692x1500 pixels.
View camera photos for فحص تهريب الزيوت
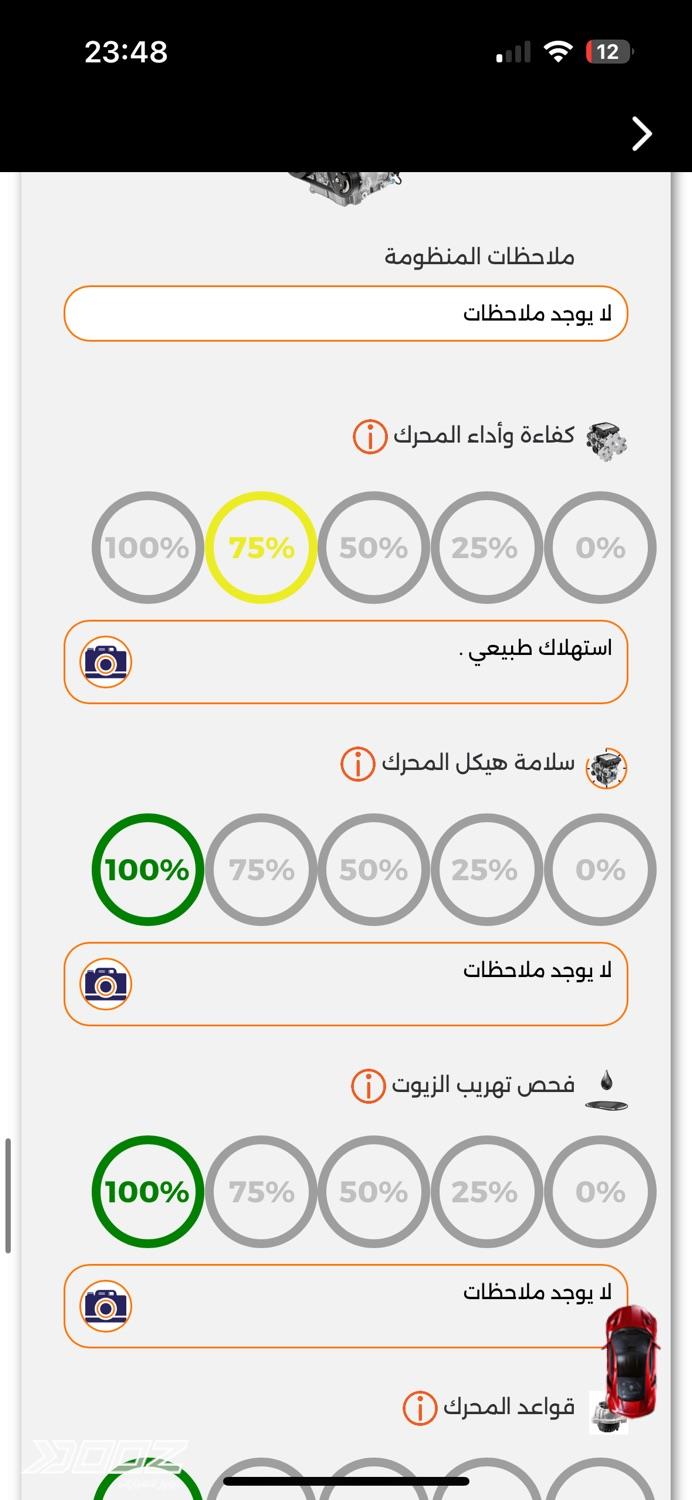(x=106, y=1306)
